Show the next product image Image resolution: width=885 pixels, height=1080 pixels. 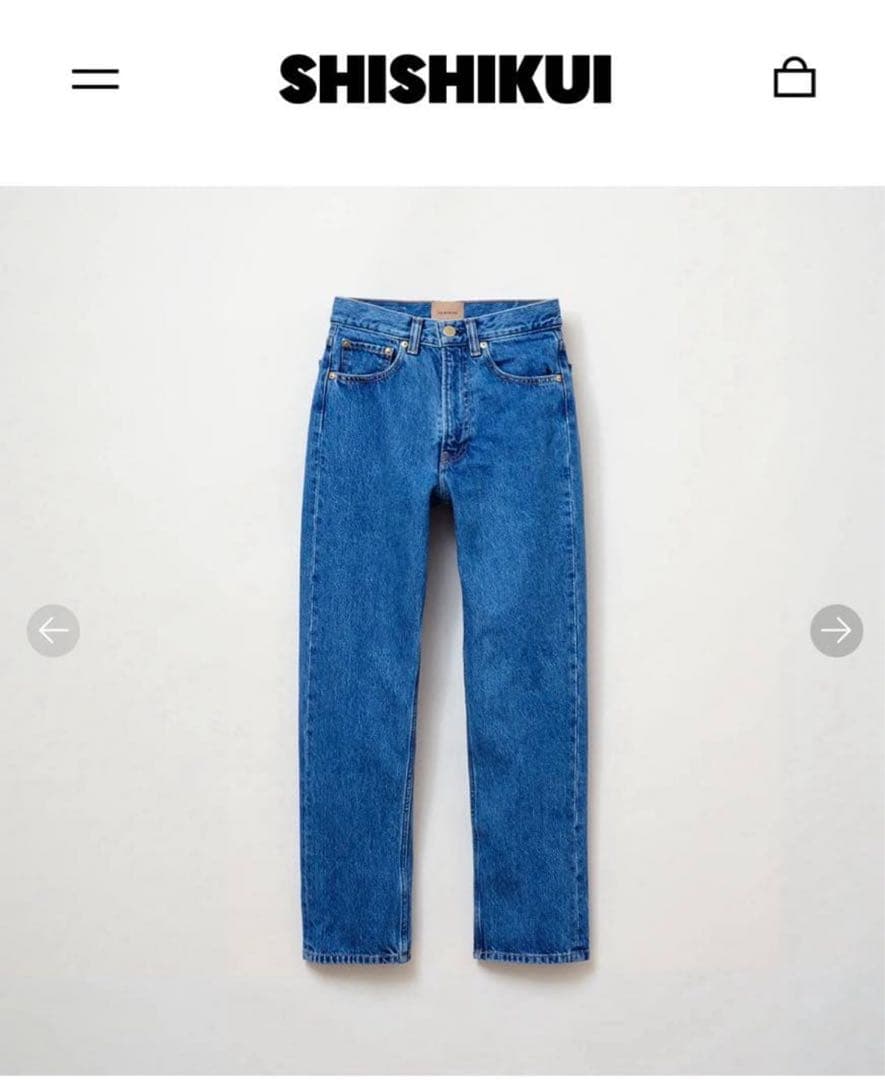(836, 630)
